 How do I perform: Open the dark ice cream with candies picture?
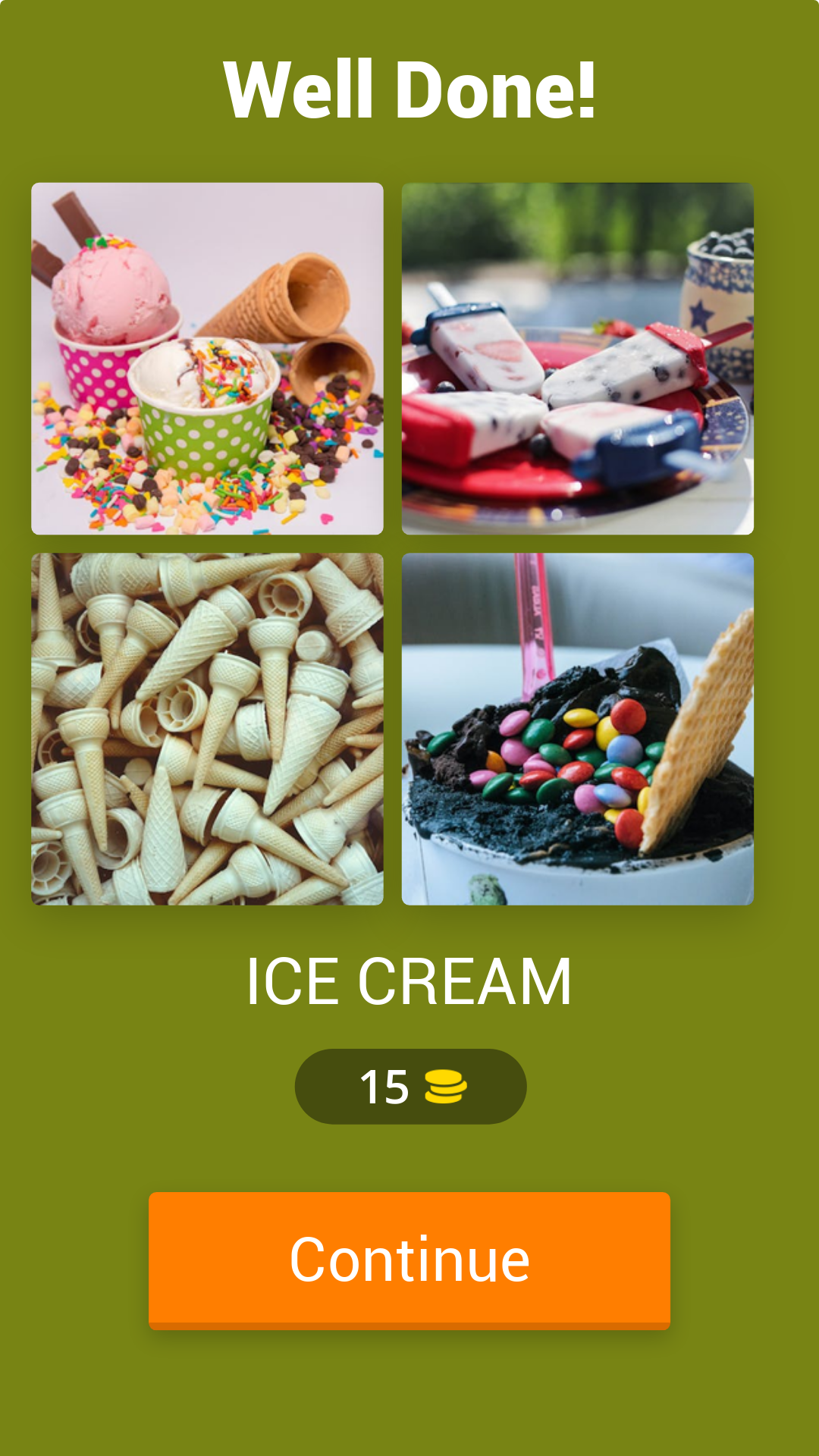577,729
